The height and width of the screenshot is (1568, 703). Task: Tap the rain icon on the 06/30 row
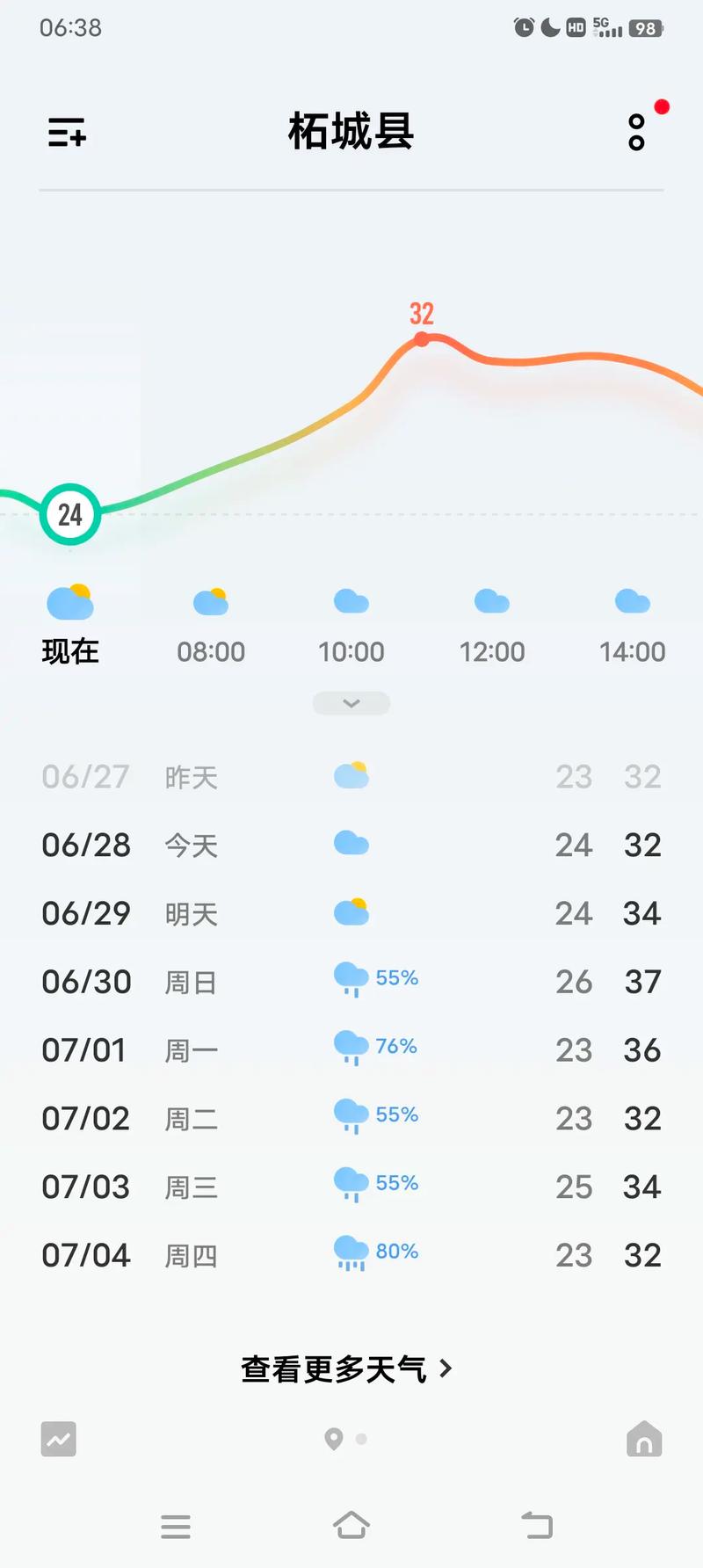[x=350, y=978]
